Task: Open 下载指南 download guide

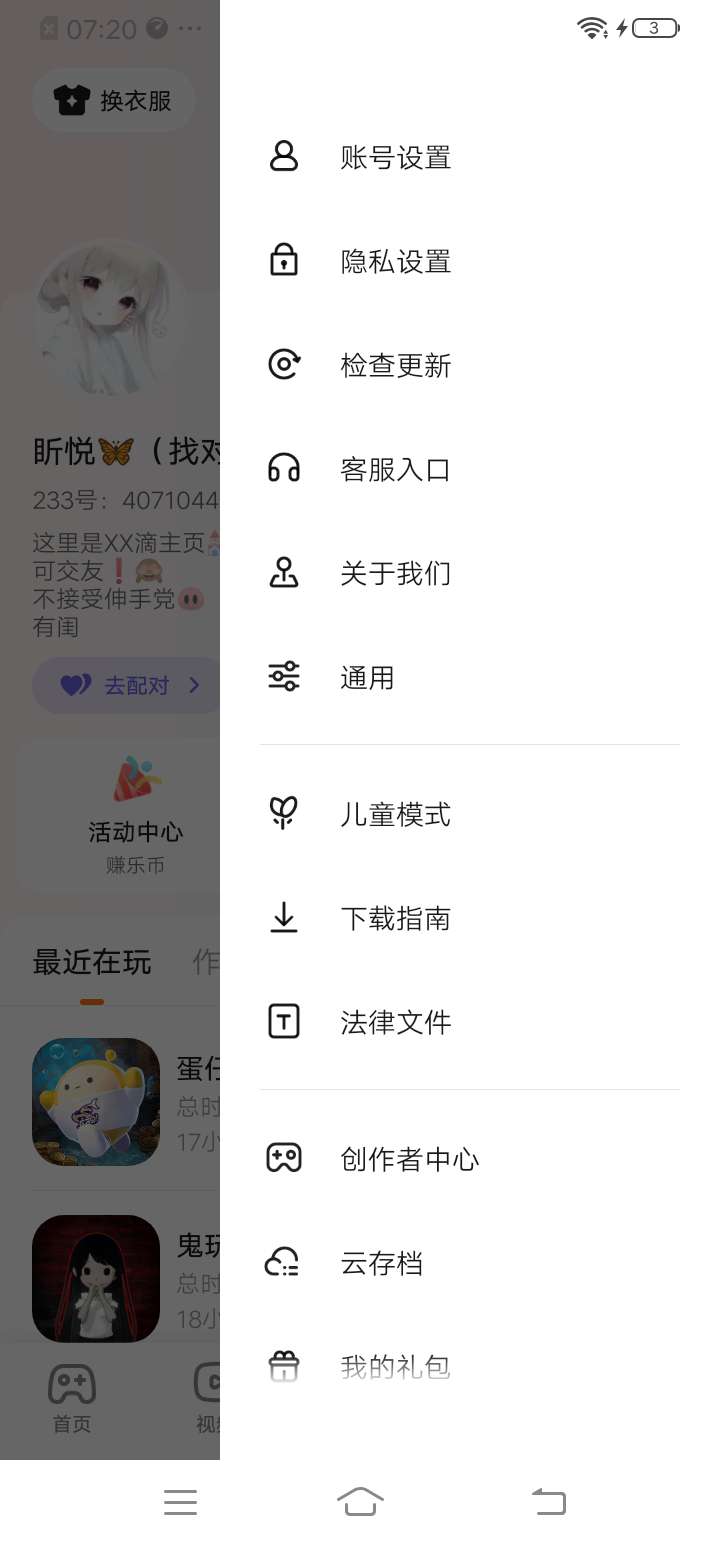Action: (x=395, y=919)
